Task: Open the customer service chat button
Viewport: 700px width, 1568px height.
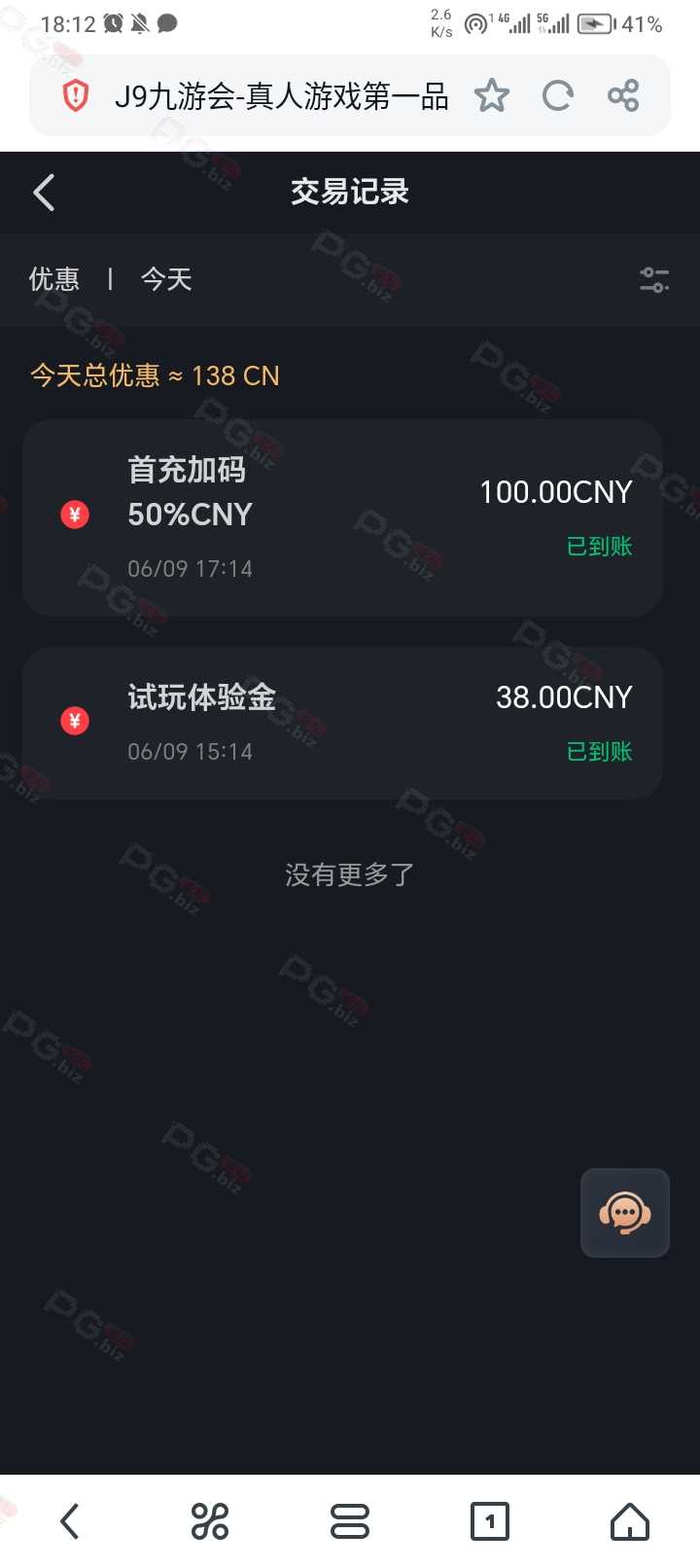Action: (x=625, y=1213)
